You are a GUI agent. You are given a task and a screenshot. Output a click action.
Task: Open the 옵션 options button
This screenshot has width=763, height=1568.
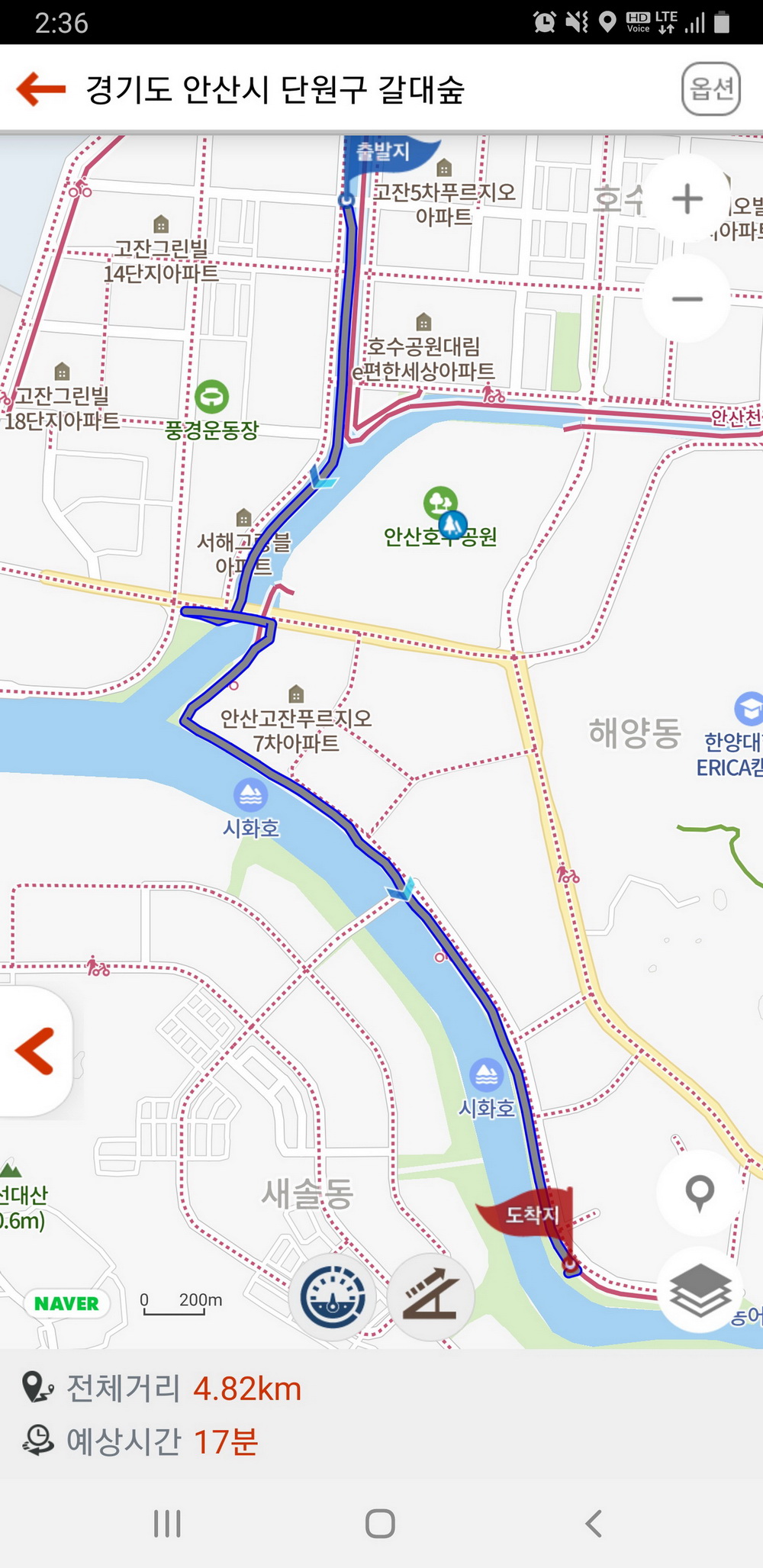[x=710, y=89]
